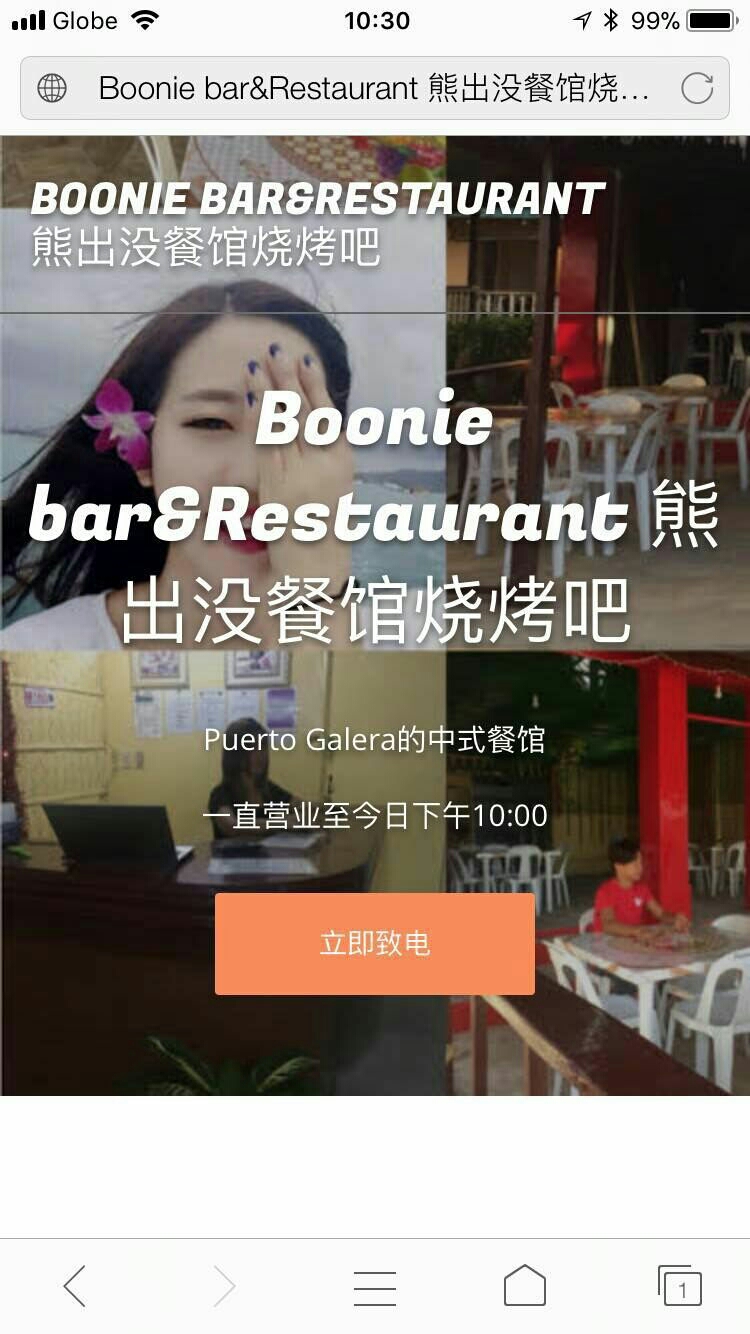Screen dimensions: 750x1334
Task: Tap the address bar showing Boonie bar&Restaurant
Action: [372, 89]
